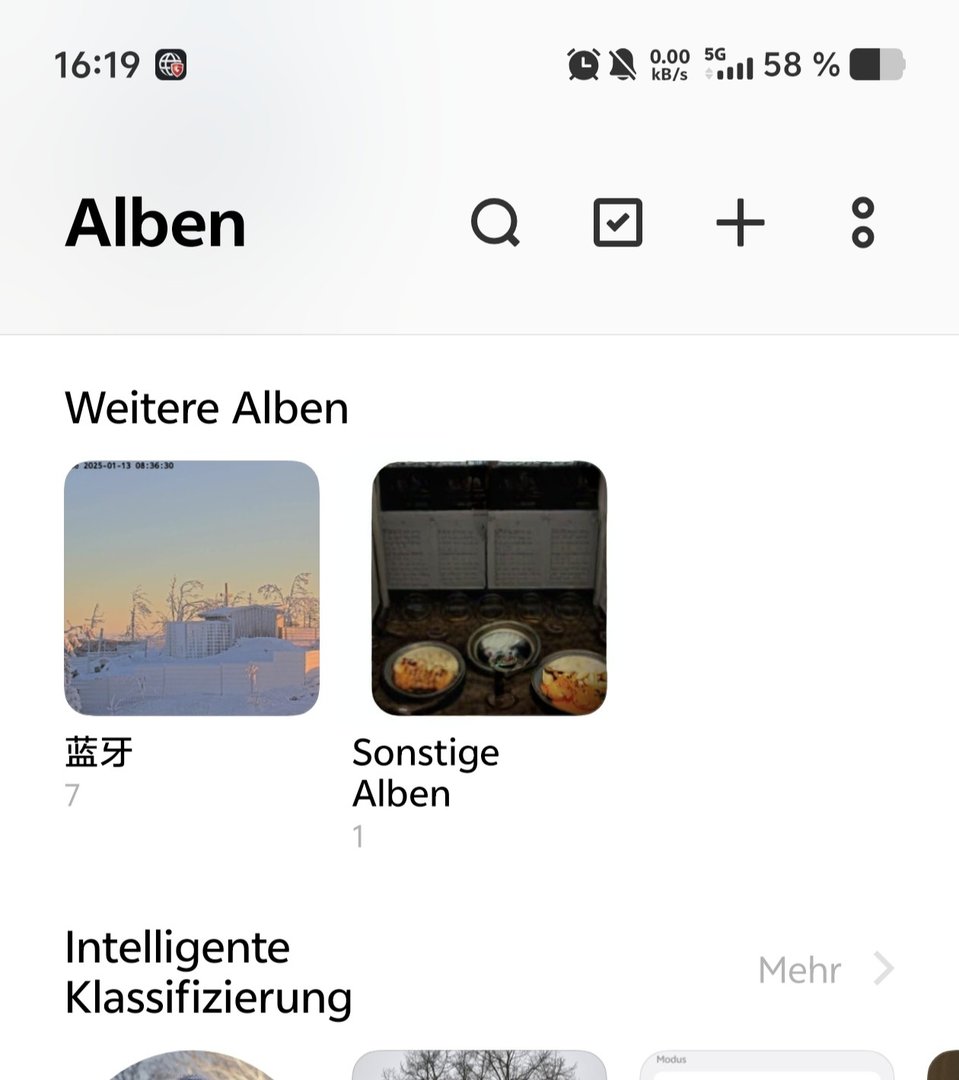Open the Sonstige Alben album
959x1080 pixels.
pyautogui.click(x=489, y=588)
